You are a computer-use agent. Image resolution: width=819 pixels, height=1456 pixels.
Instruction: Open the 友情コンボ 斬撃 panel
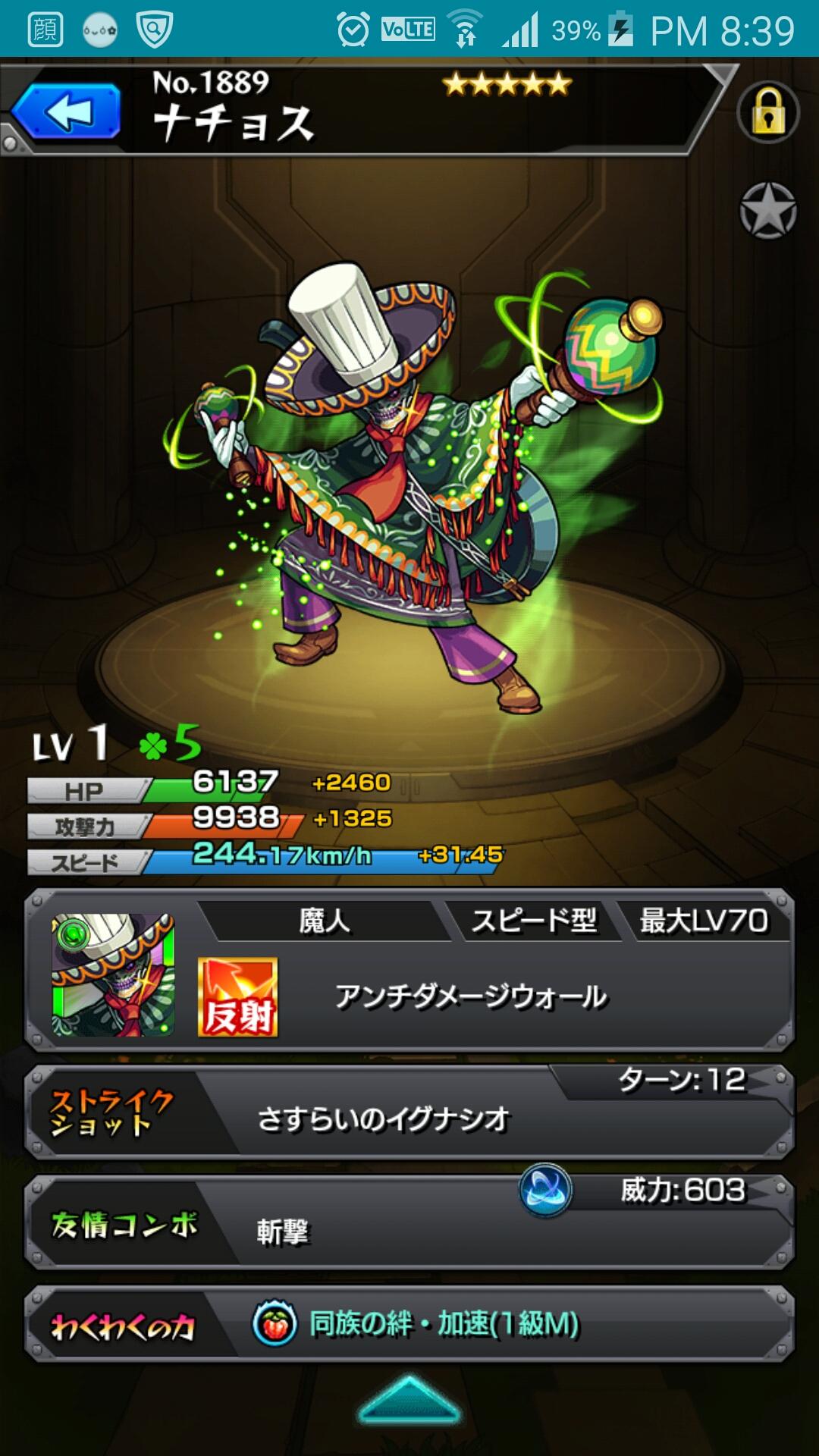[x=409, y=1223]
